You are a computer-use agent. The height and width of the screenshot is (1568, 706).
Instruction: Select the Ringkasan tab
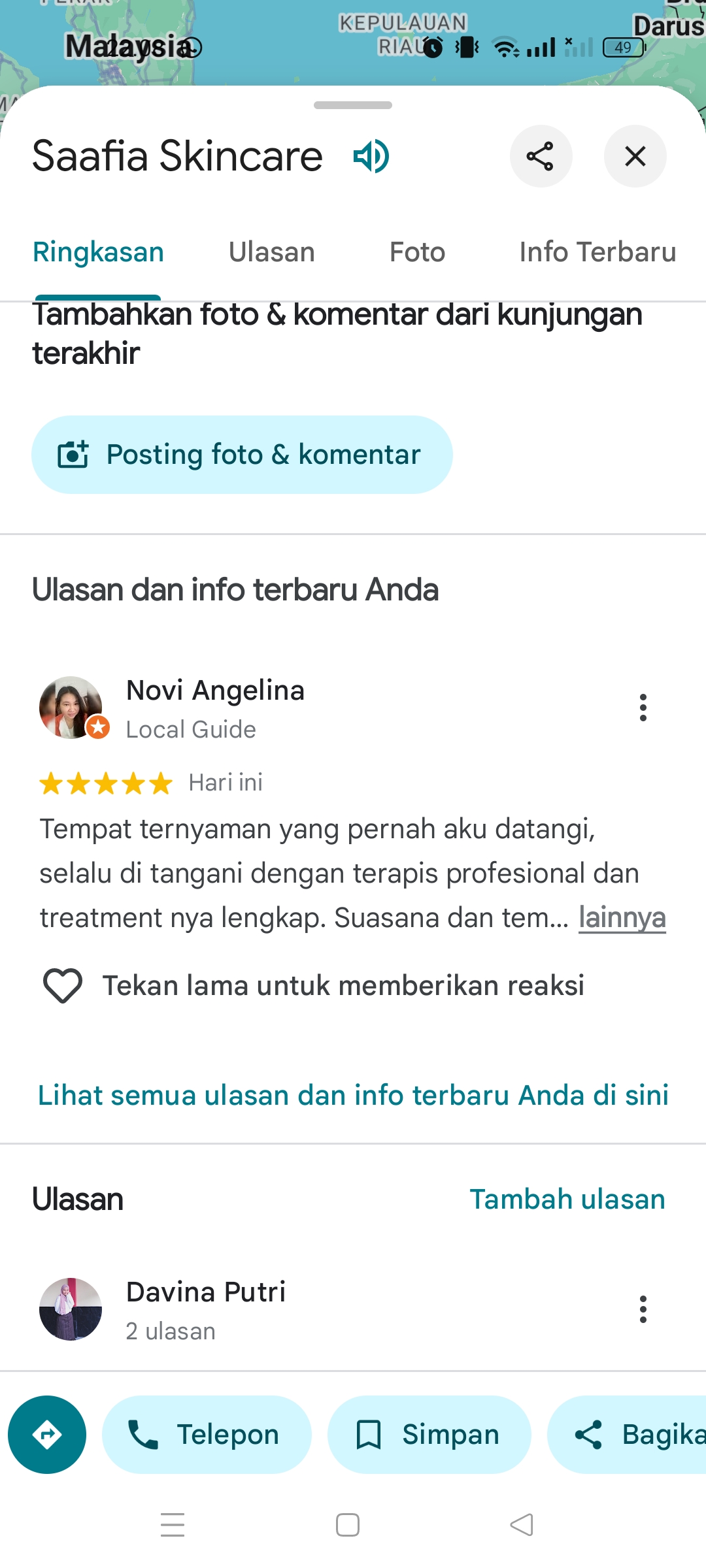(x=98, y=252)
